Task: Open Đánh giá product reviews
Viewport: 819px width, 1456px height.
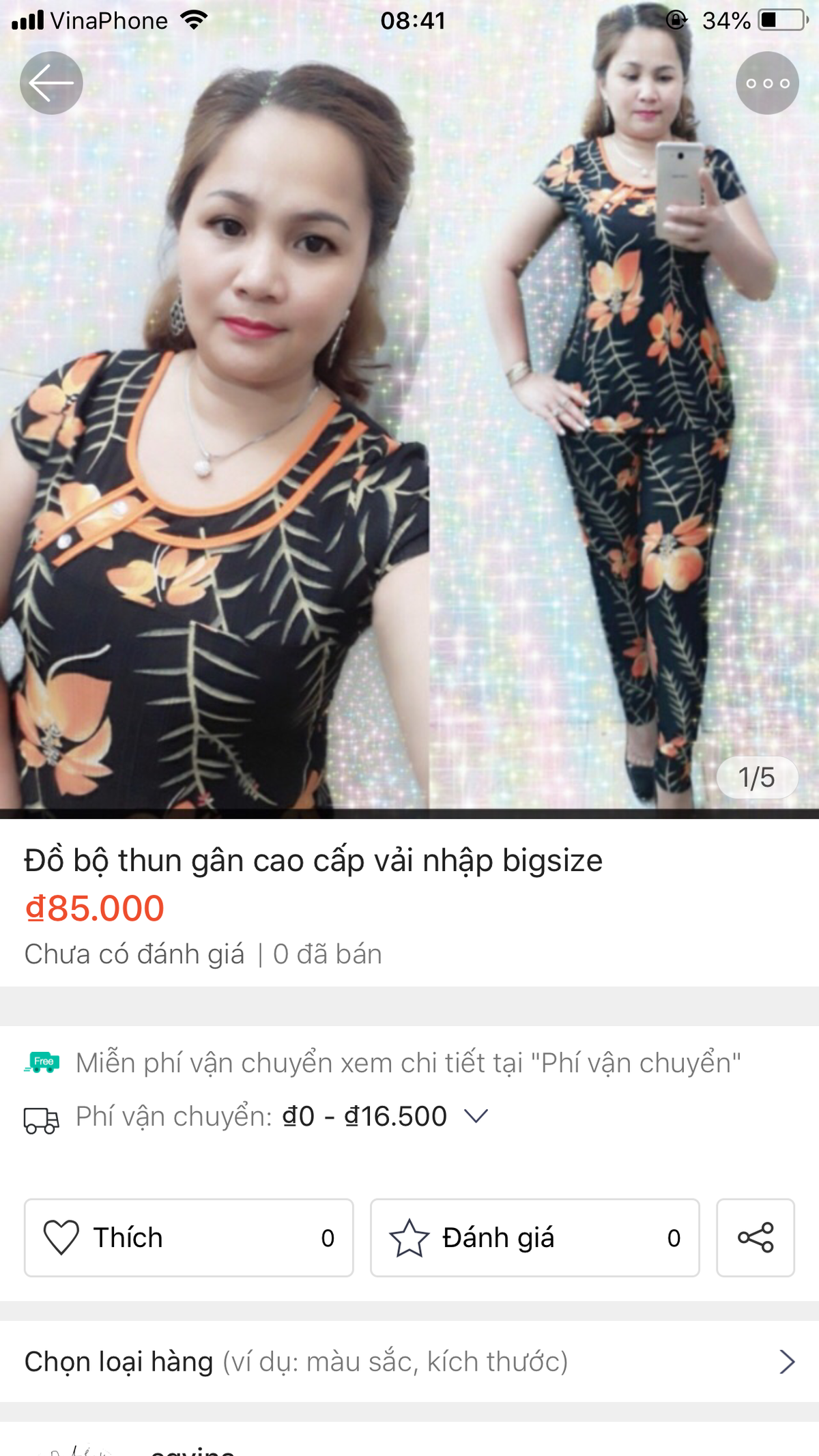Action: [534, 1238]
